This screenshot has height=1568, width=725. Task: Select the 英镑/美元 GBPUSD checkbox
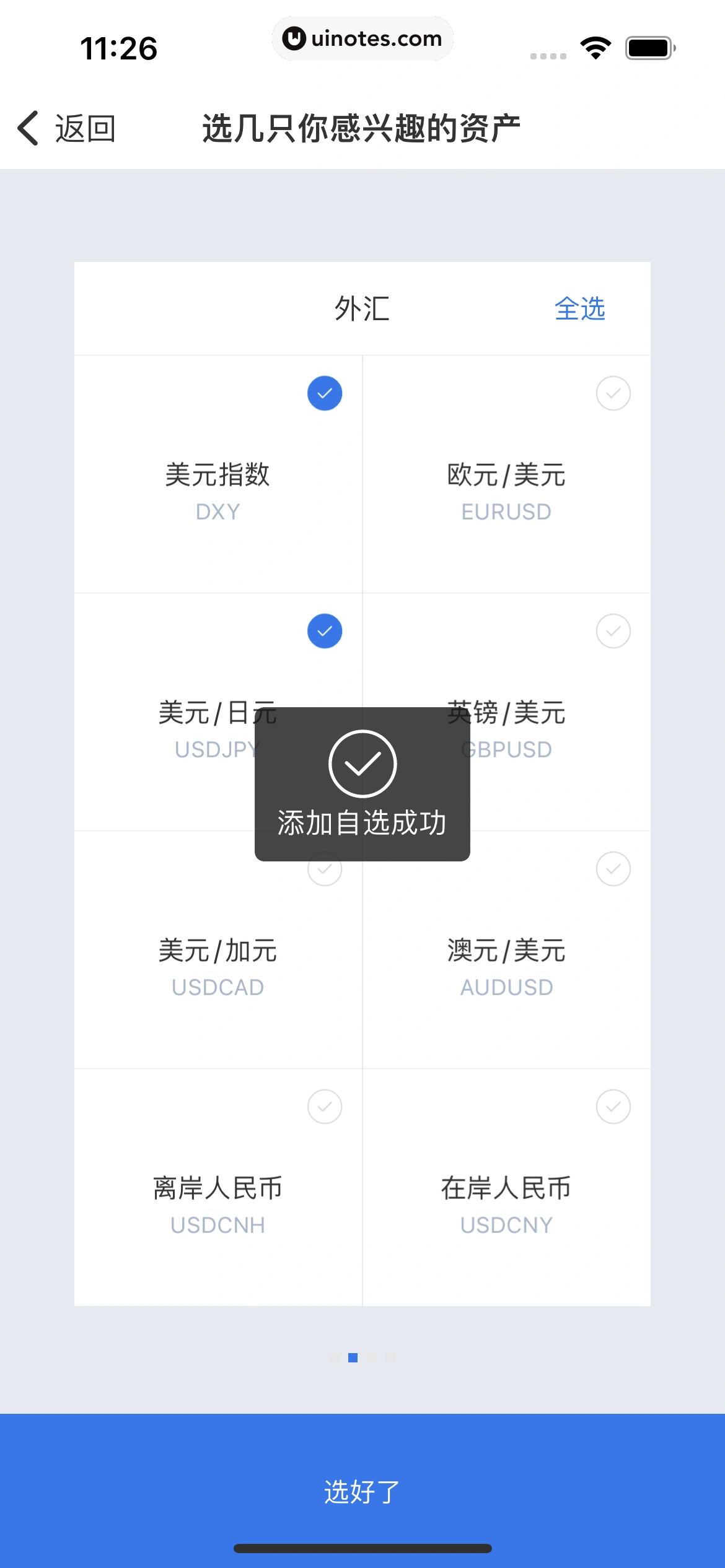pos(612,631)
